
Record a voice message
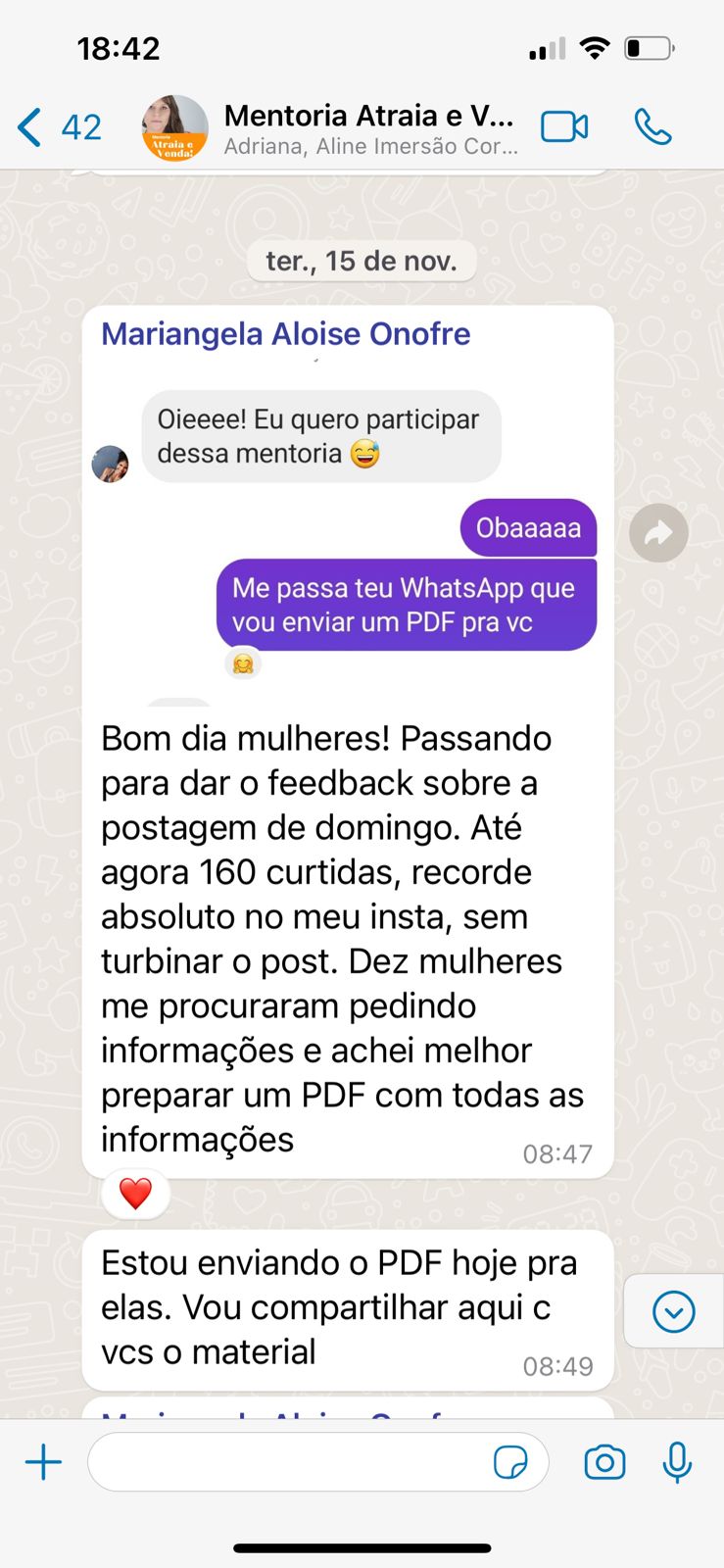677,1462
